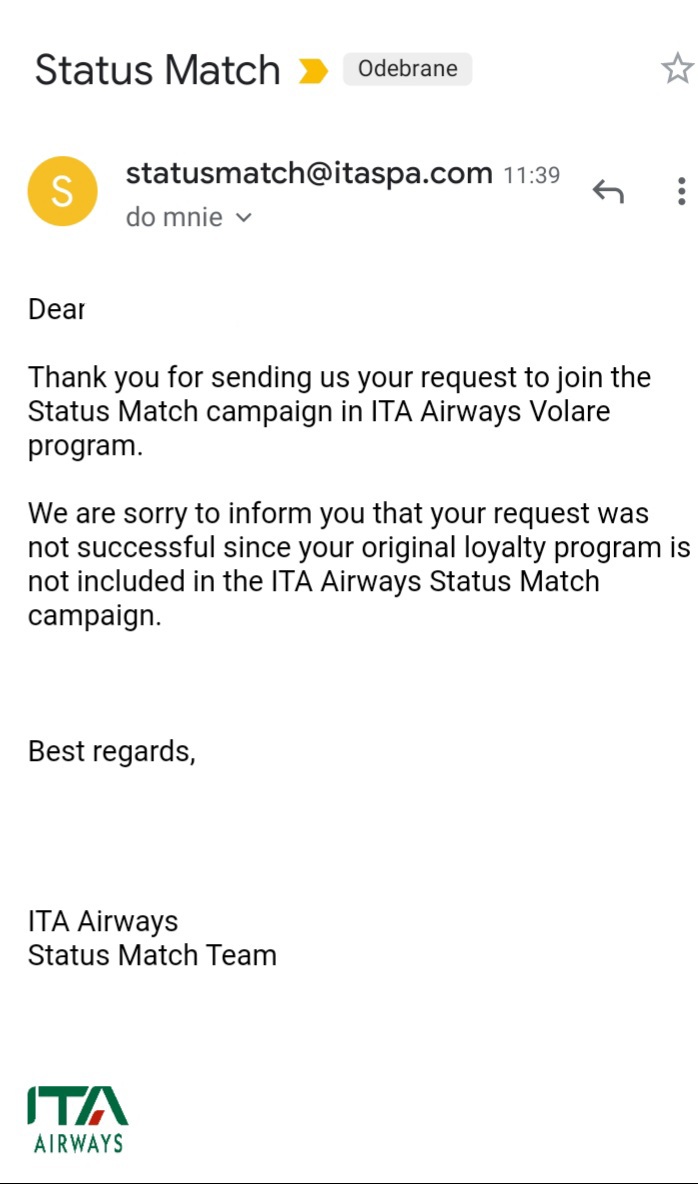Tap the Odebrane label chip
This screenshot has width=698, height=1184.
407,69
